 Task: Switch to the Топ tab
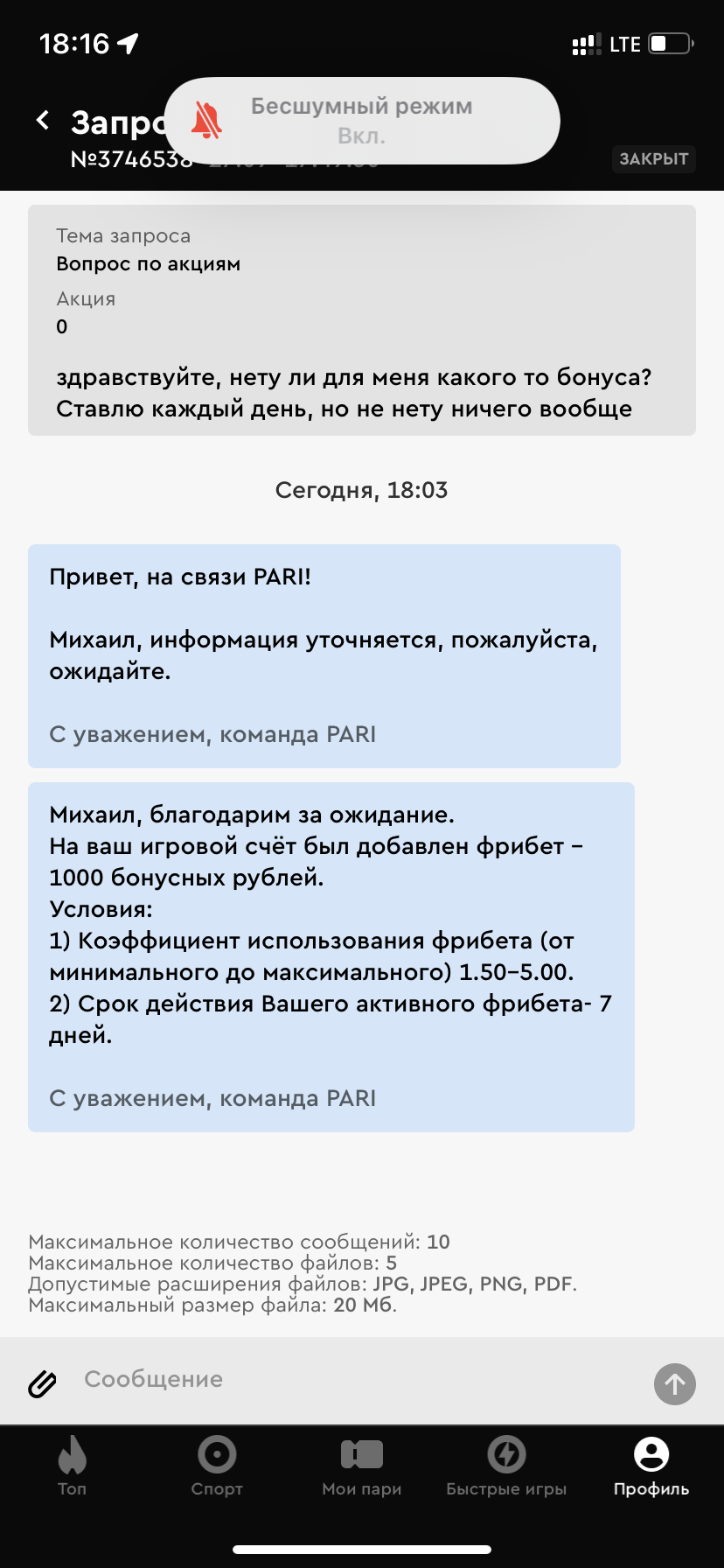[73, 1466]
